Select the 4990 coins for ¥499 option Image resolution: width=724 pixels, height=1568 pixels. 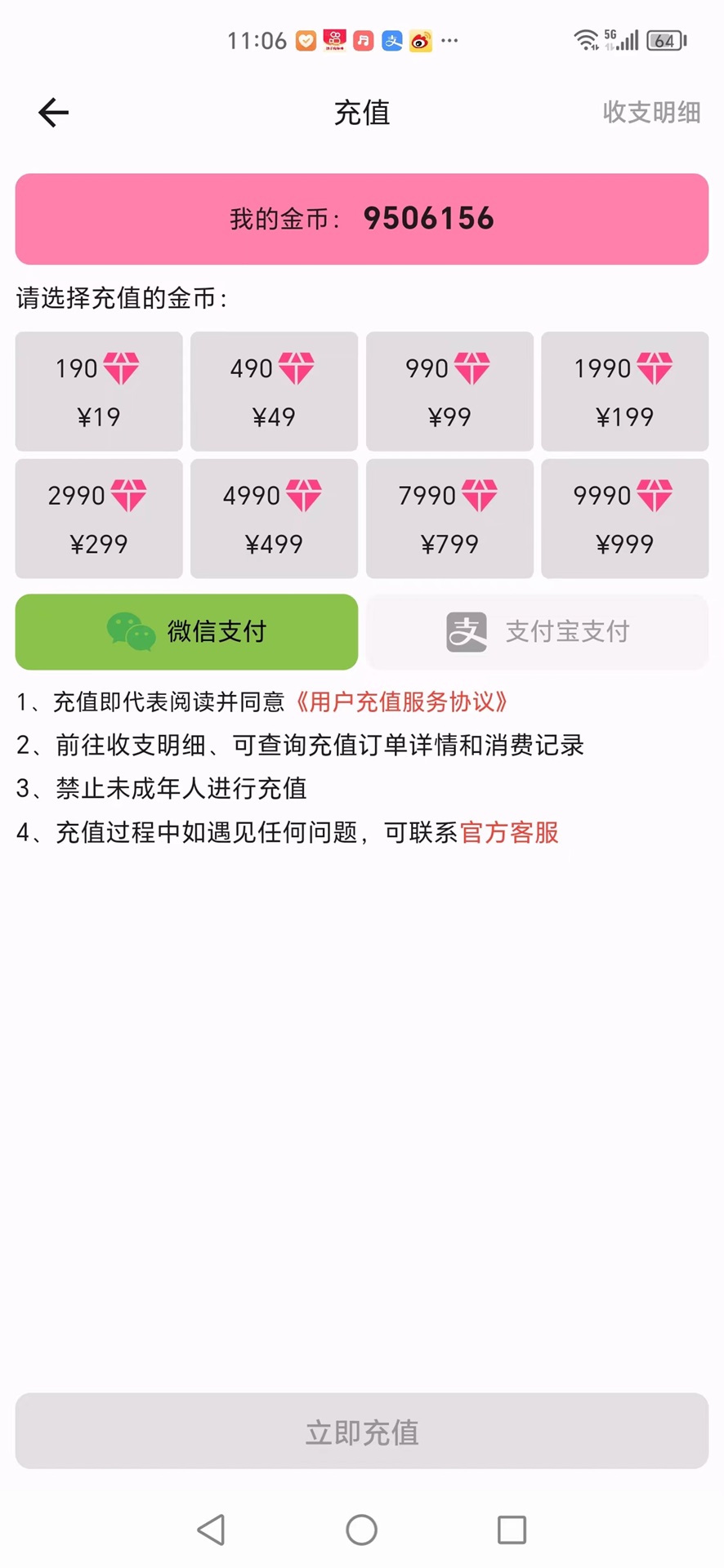[274, 519]
